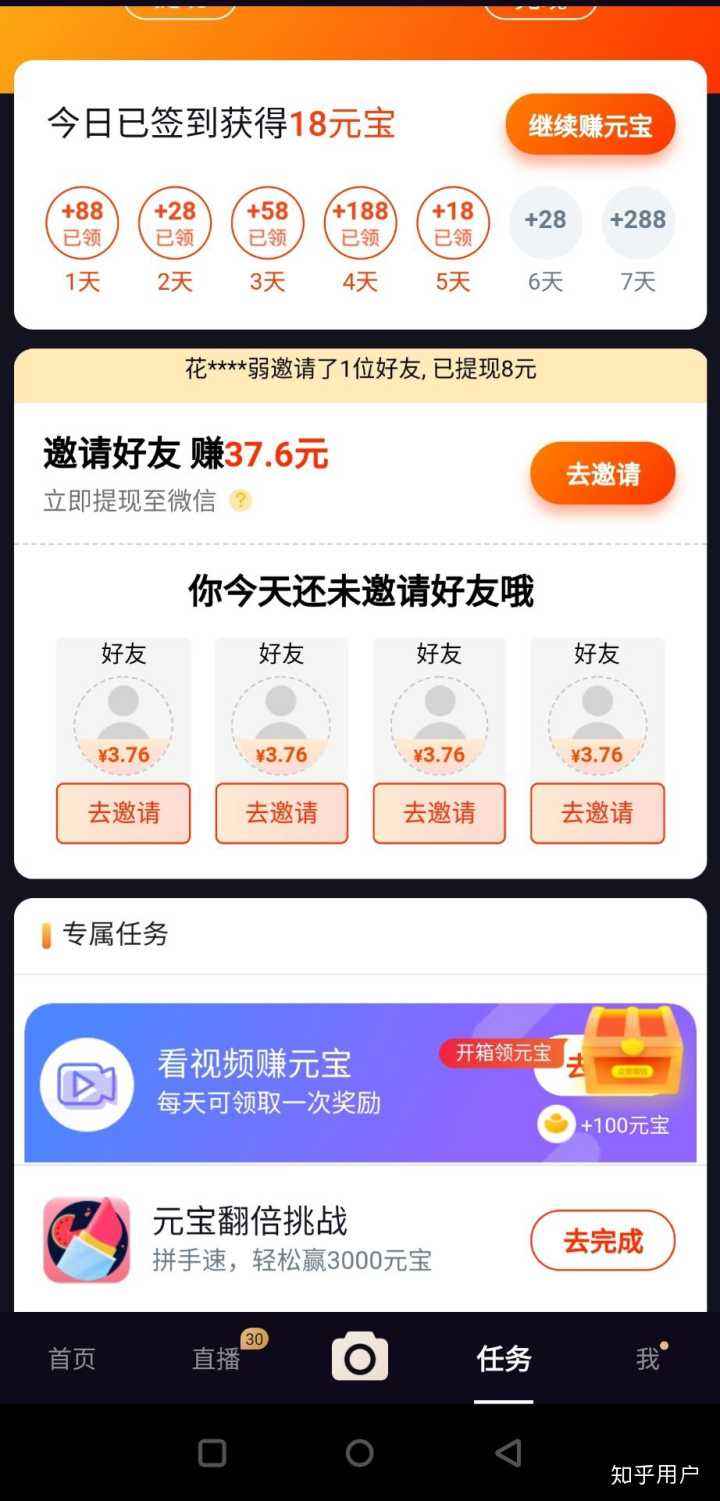This screenshot has height=1501, width=720.
Task: Open the camera icon in bottom navigation
Action: click(360, 1358)
